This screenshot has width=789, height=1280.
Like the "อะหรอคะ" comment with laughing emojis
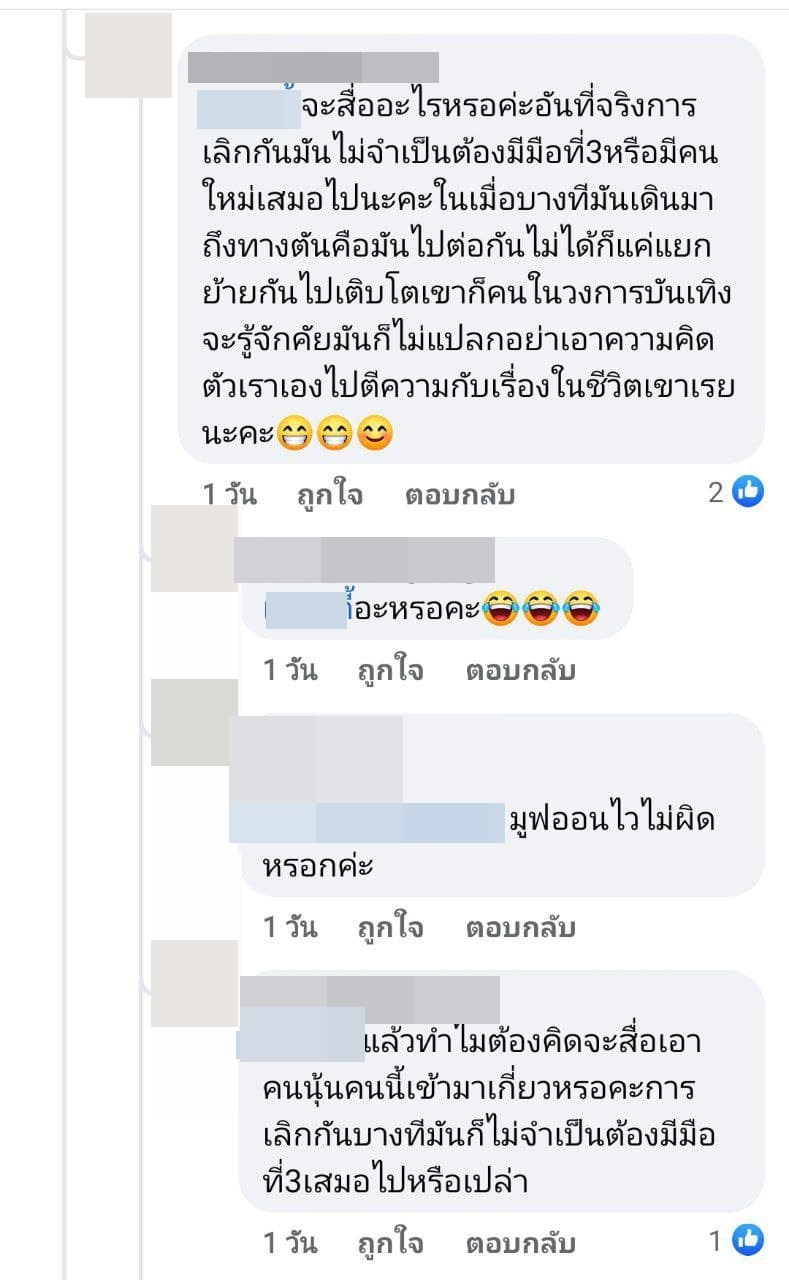[390, 671]
